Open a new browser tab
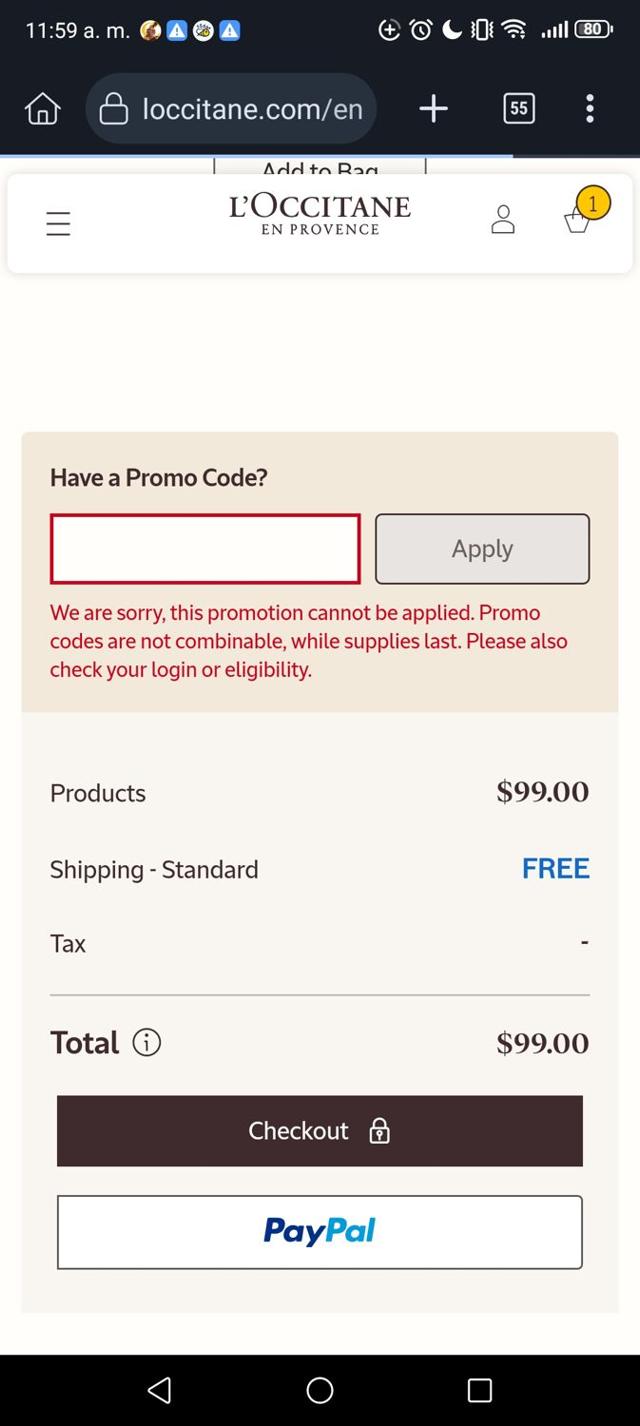Image resolution: width=640 pixels, height=1426 pixels. pos(433,108)
